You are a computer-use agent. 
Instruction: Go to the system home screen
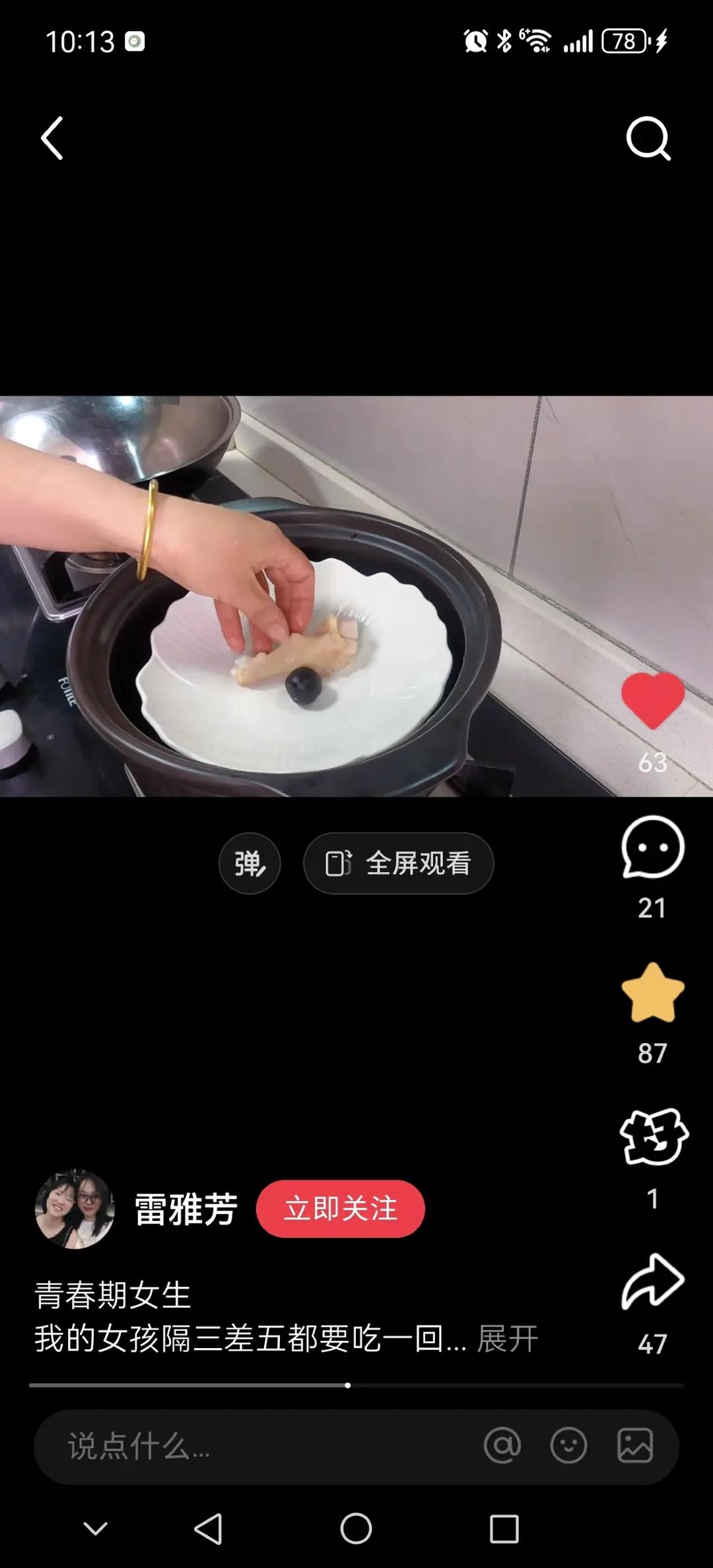(356, 1528)
